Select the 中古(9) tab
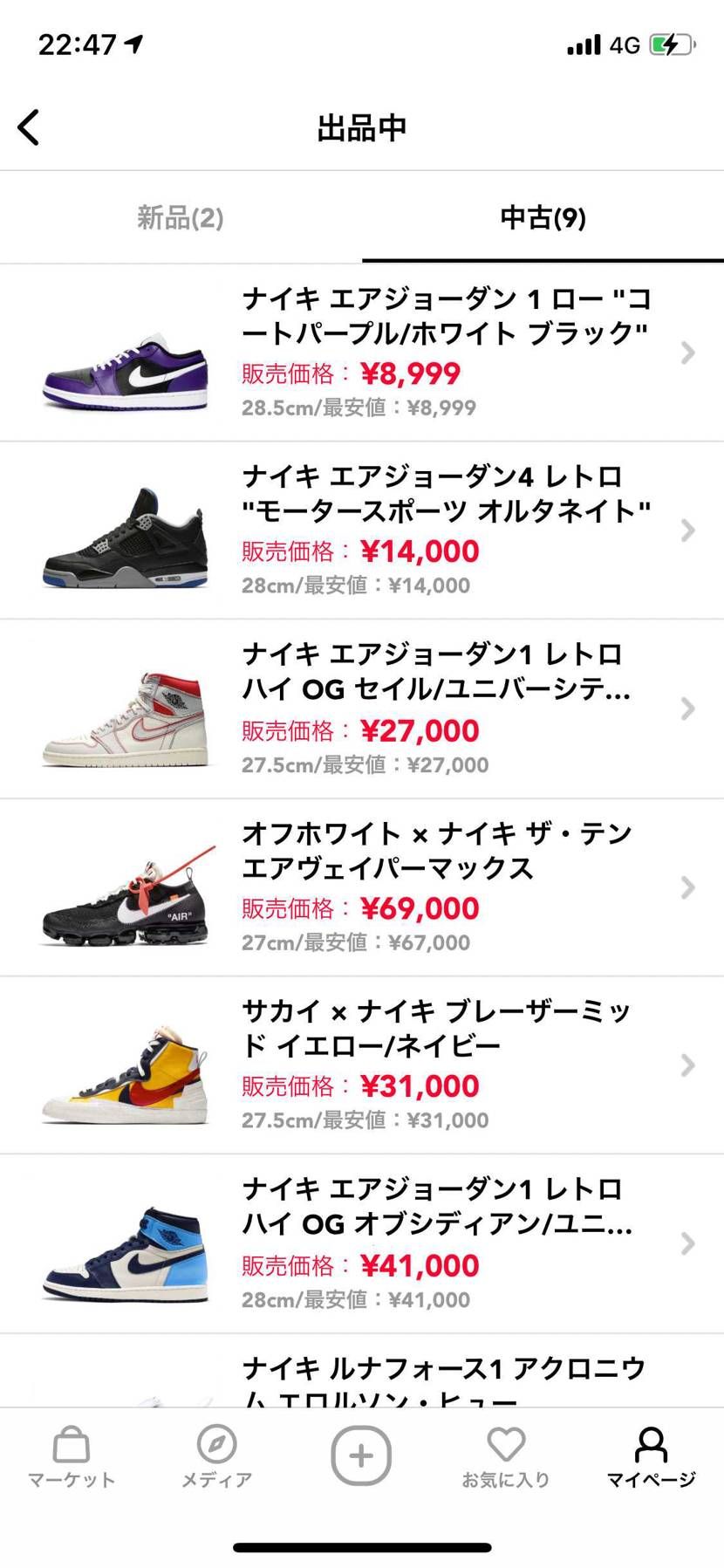 543,219
